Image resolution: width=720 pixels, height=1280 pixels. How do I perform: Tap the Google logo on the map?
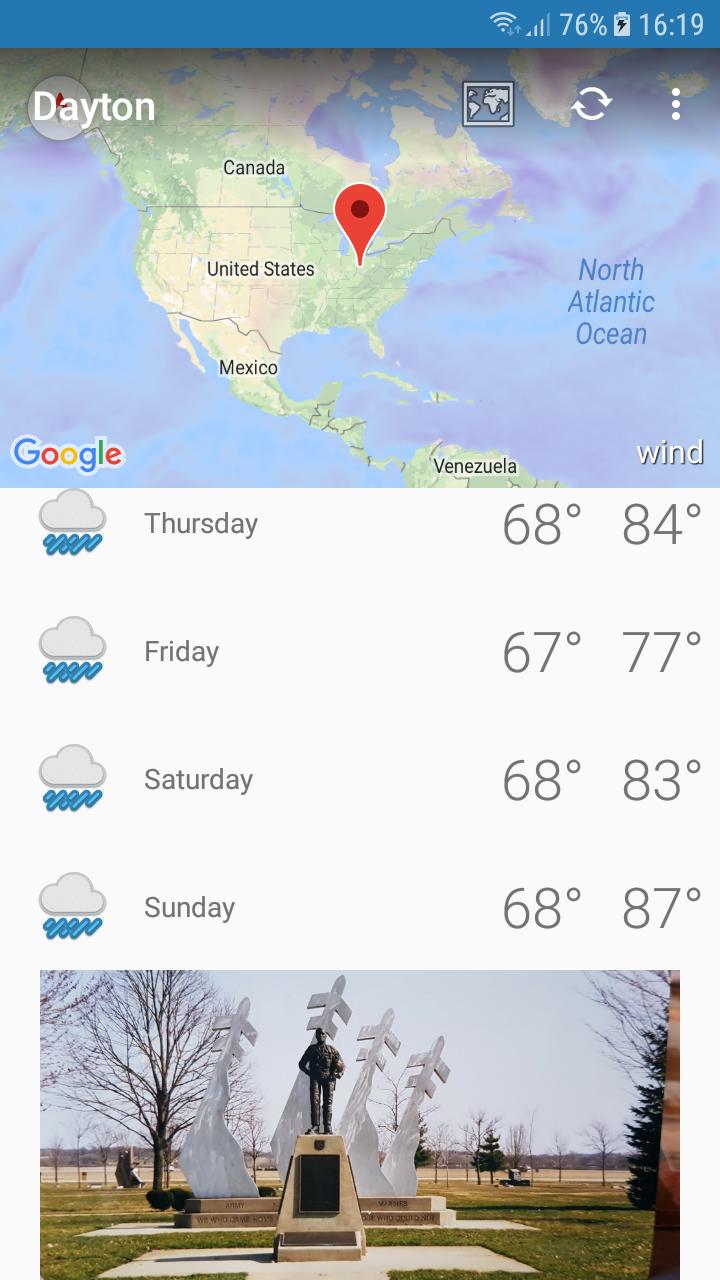pos(66,455)
